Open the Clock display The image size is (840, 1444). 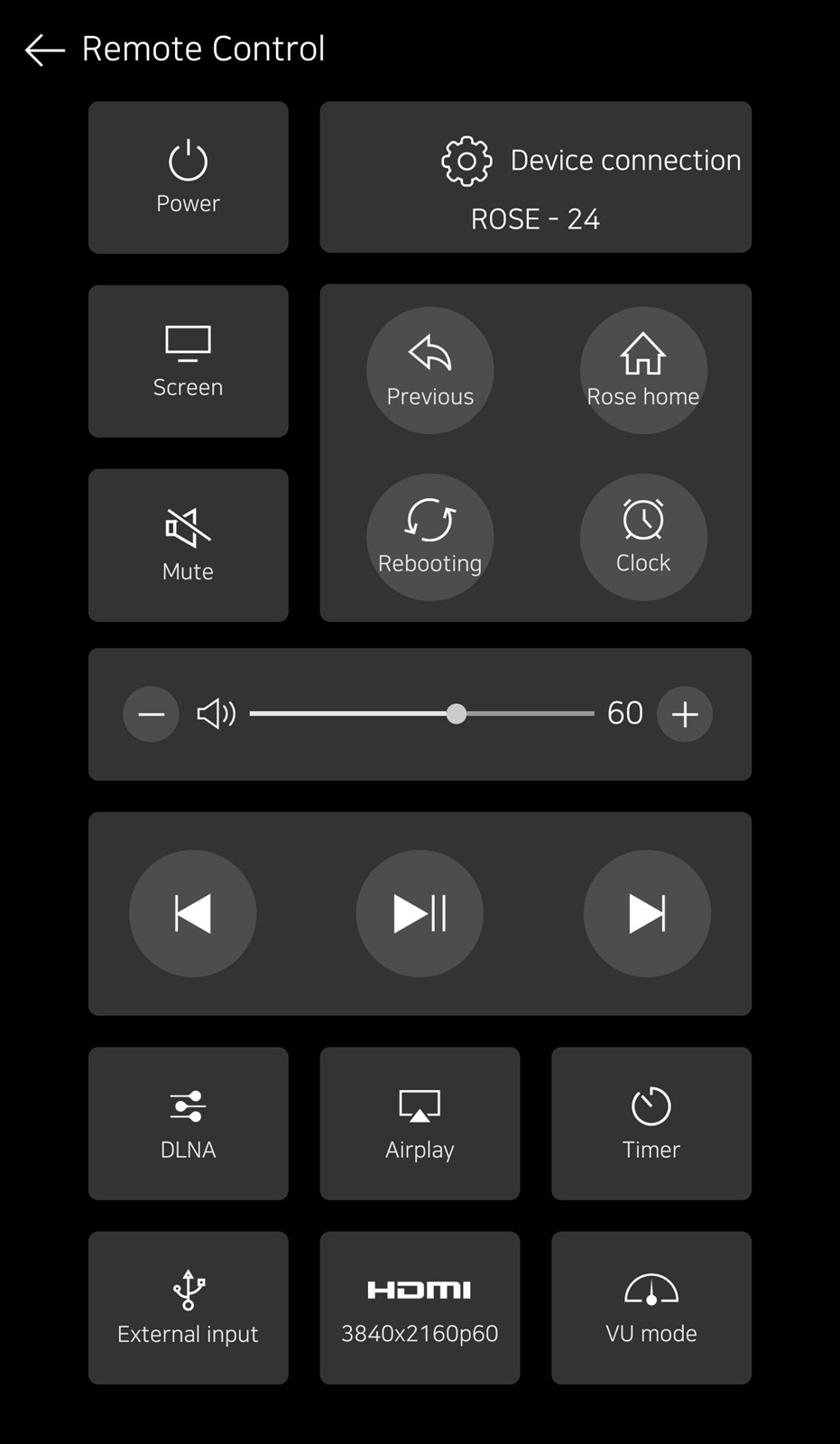click(643, 537)
